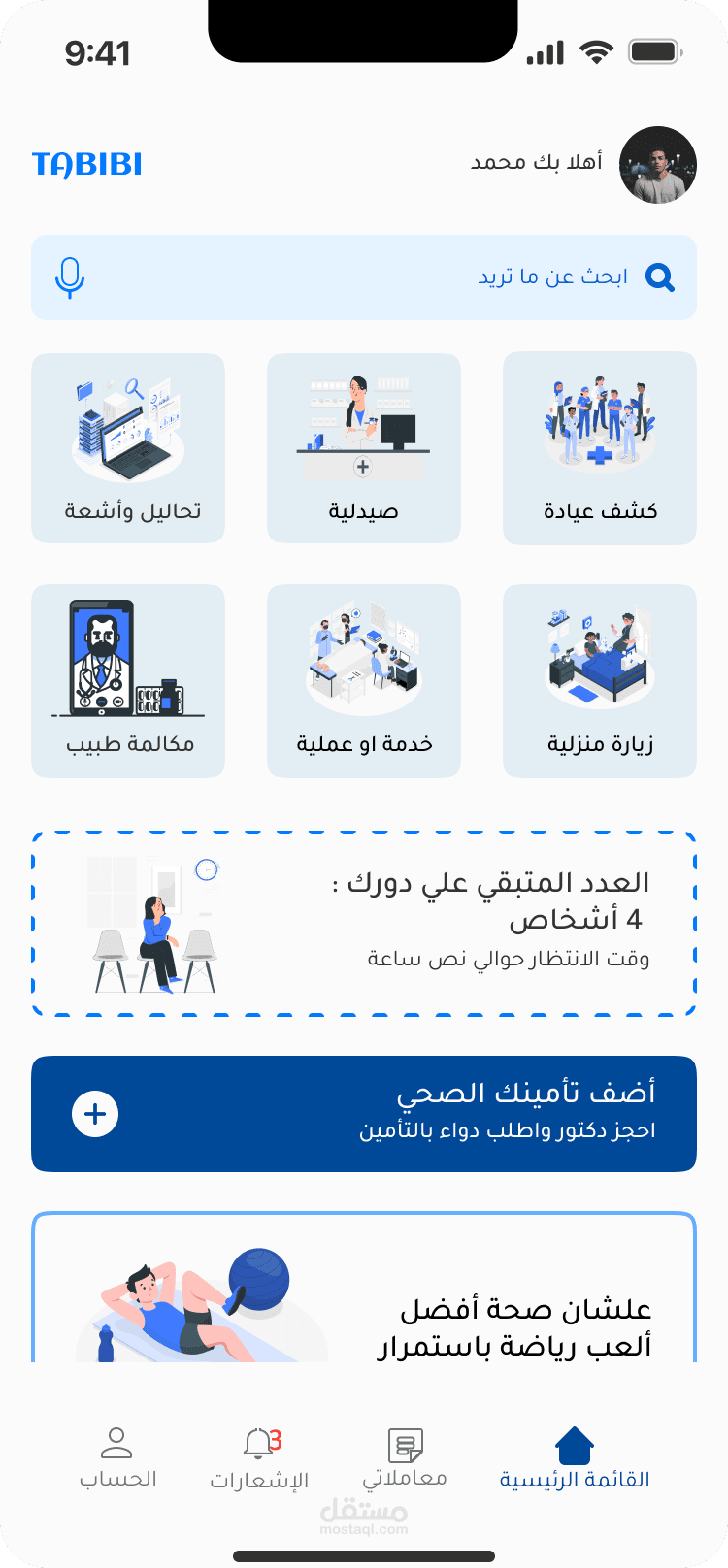728x1568 pixels.
Task: Switch to the معاملاتي tab
Action: 405,1458
